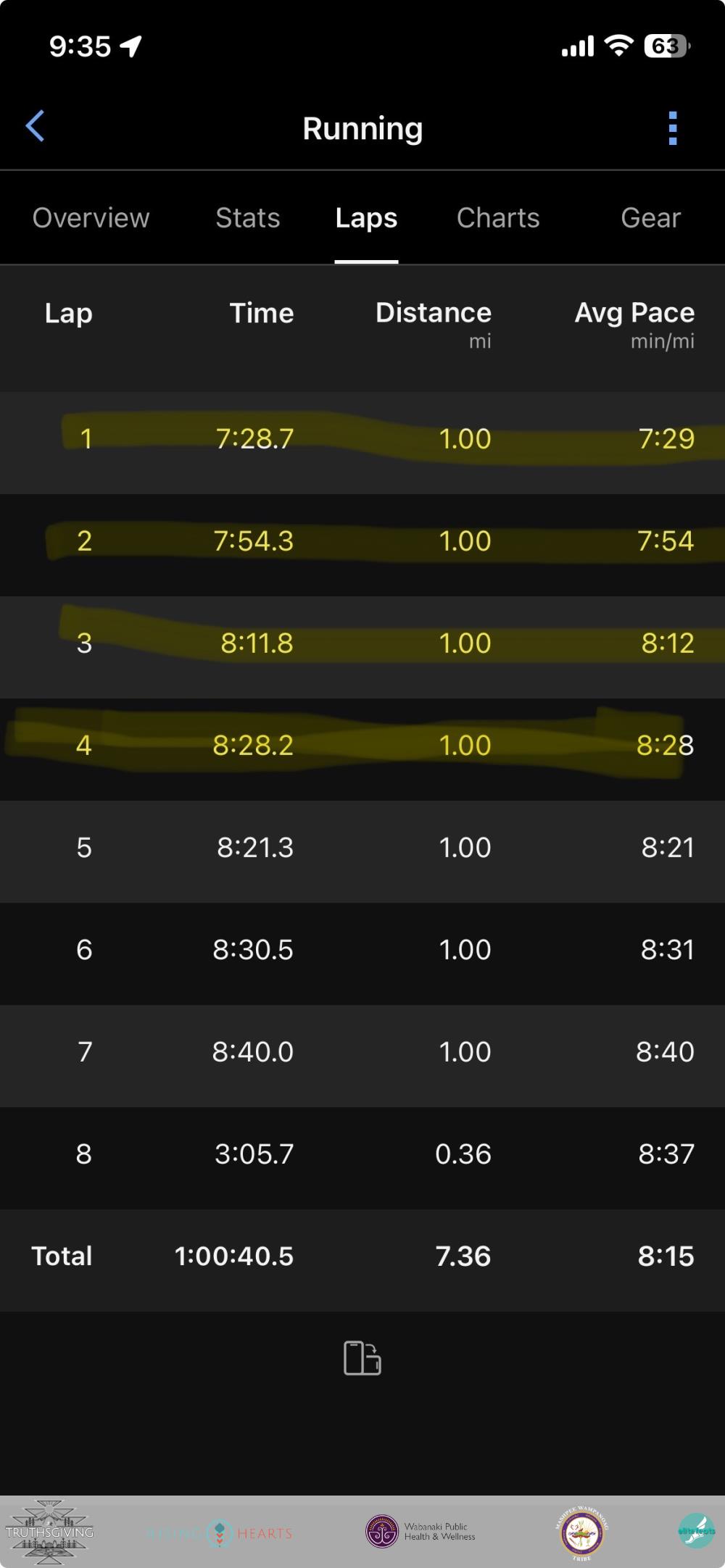725x1568 pixels.
Task: Show the Gear tab
Action: click(650, 218)
